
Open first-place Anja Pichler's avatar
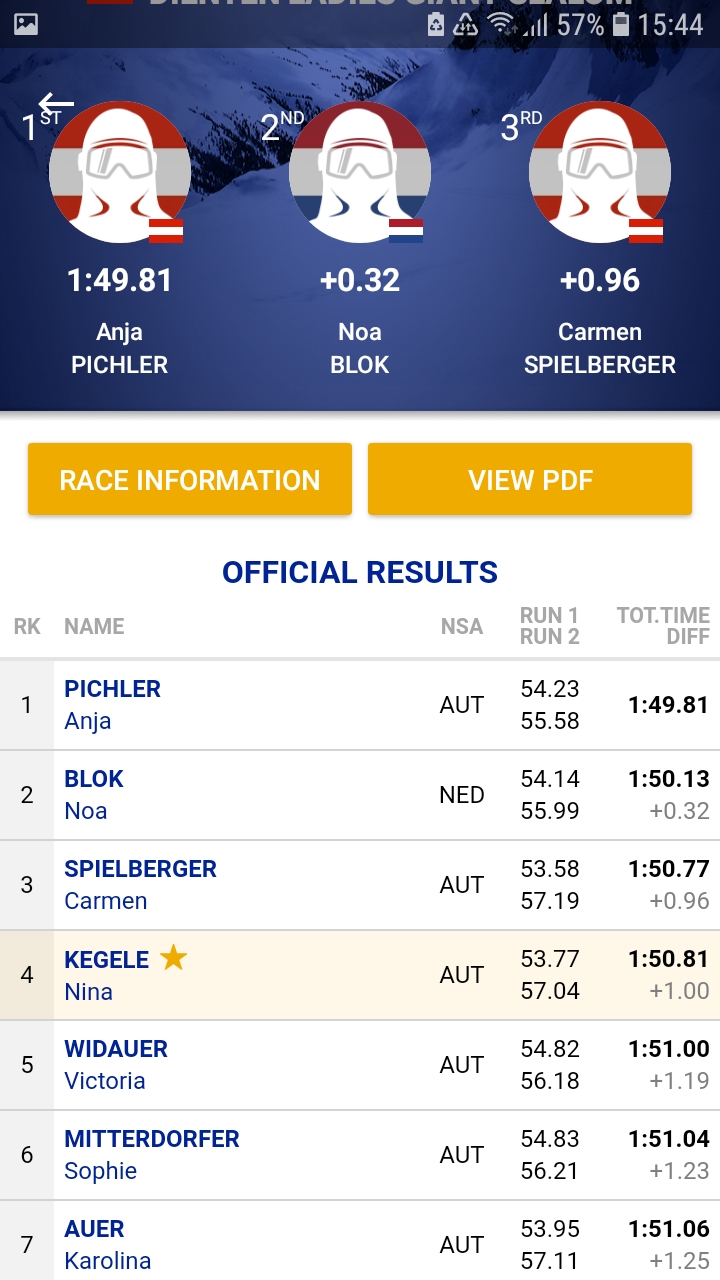(120, 172)
